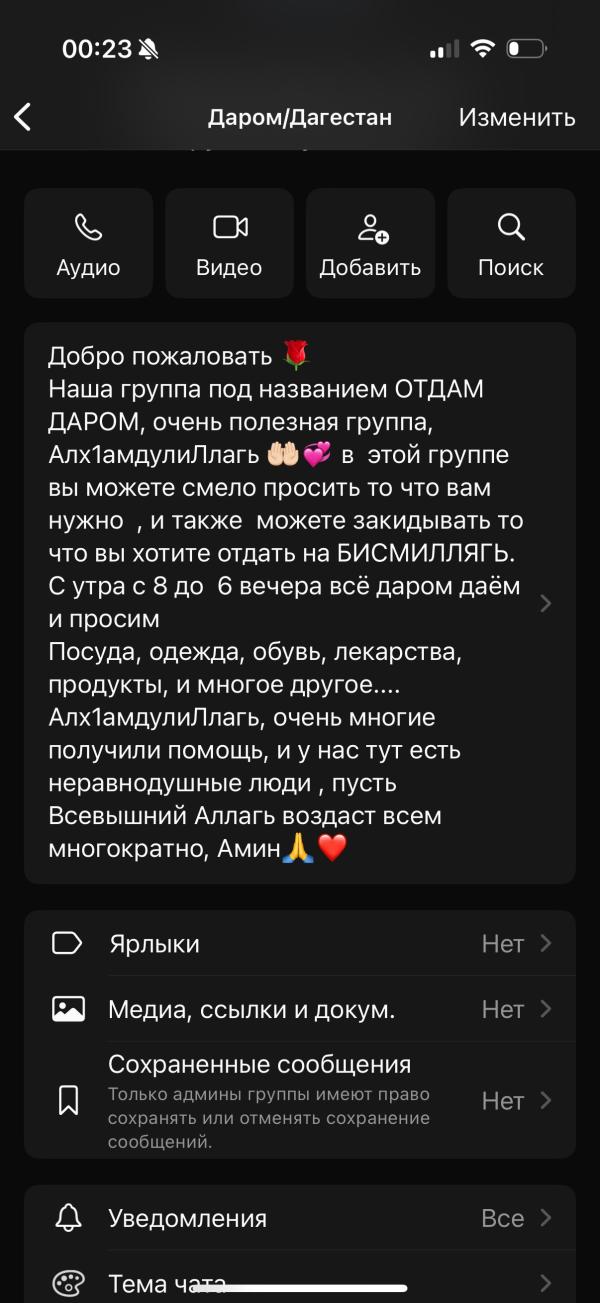Start a video call via Видео
The image size is (600, 1303).
[x=229, y=243]
